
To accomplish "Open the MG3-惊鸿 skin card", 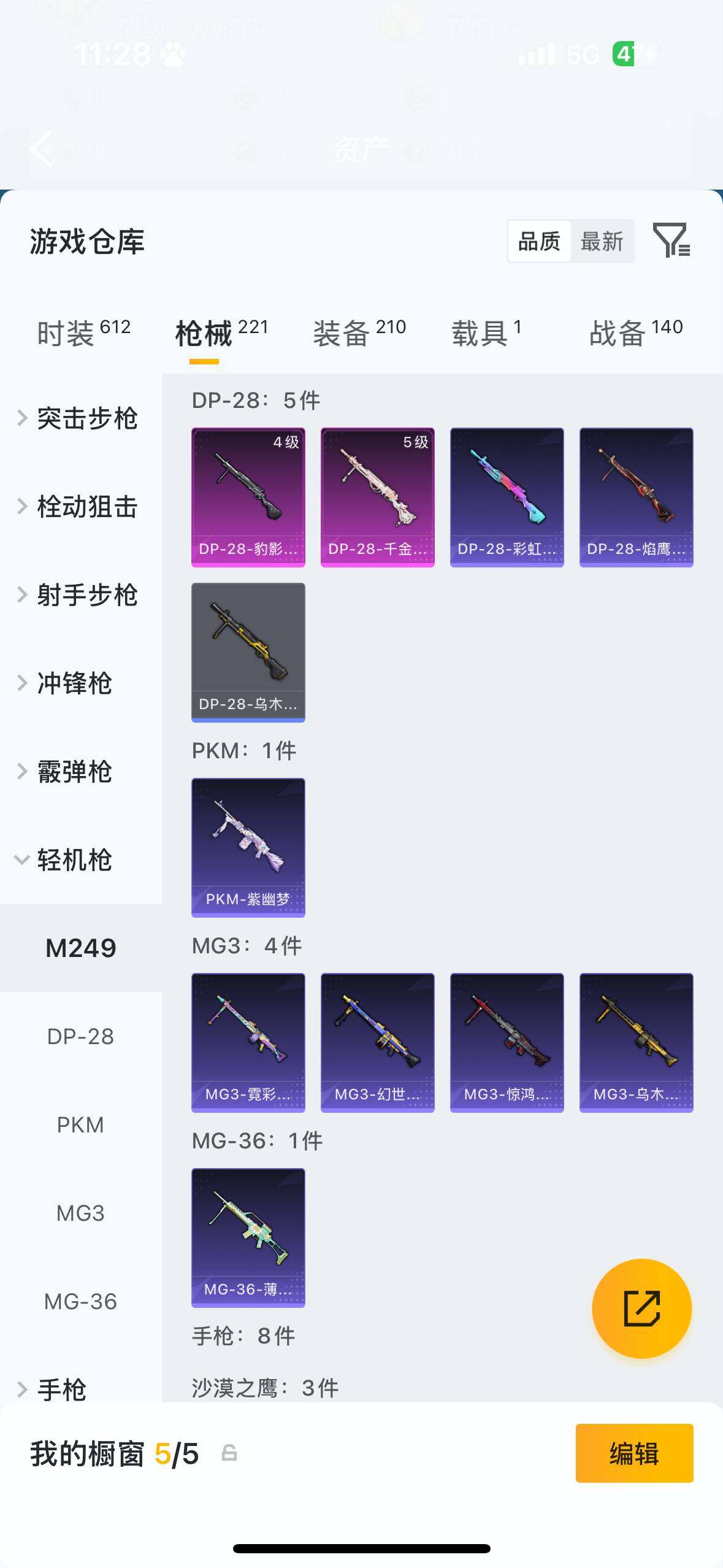I will [x=507, y=1043].
